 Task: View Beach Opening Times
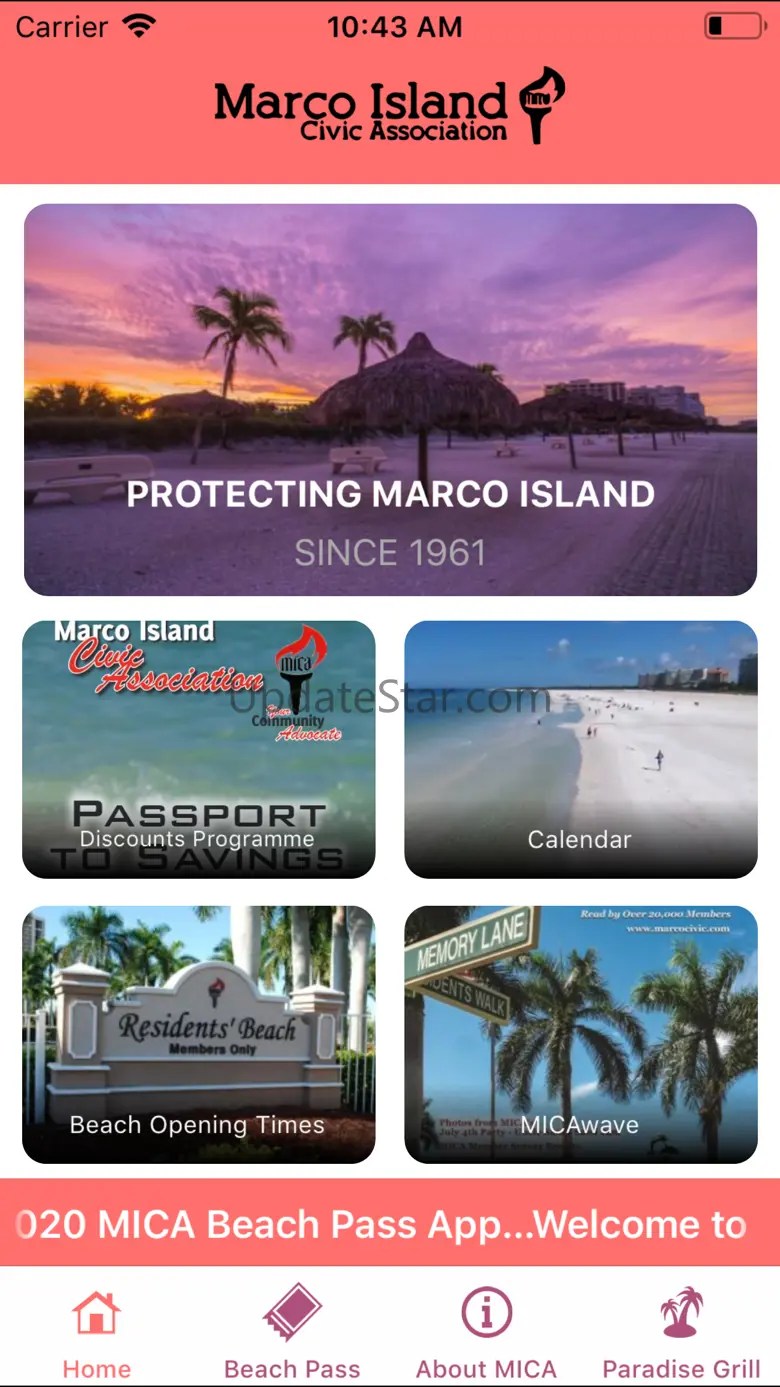(x=198, y=1034)
